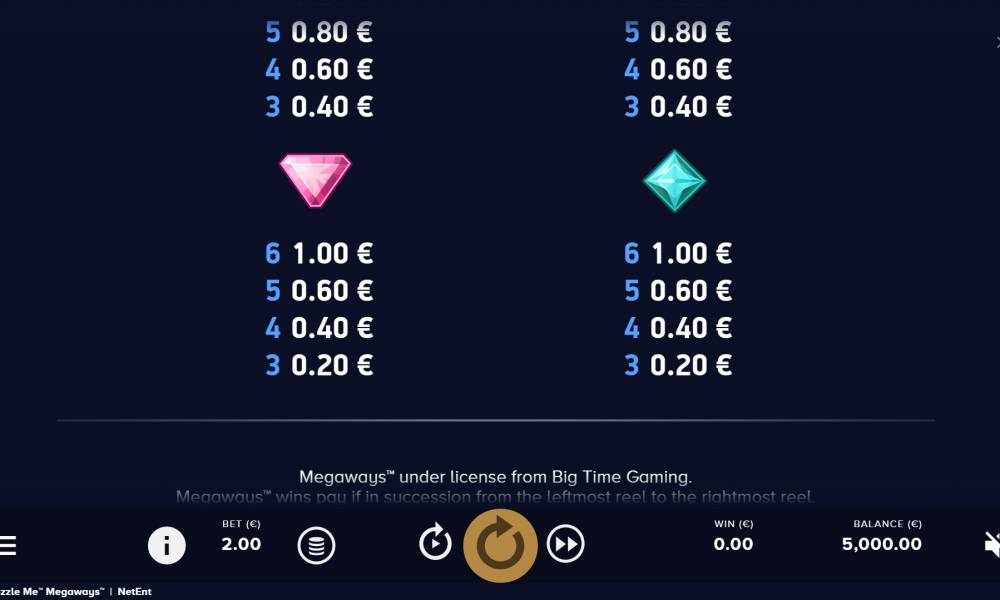Unmute the game sound
The image size is (1000, 600).
coord(992,544)
